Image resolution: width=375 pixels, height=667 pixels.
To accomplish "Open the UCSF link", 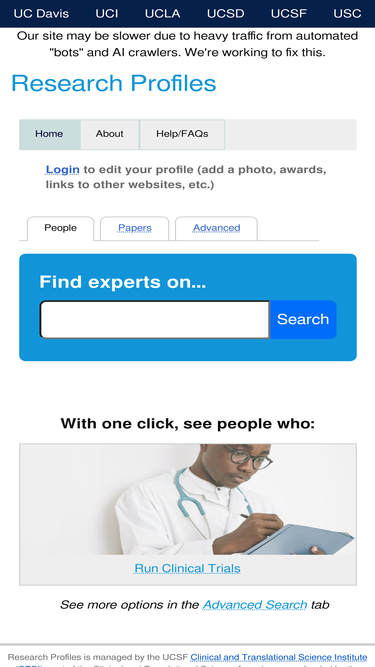I will 289,14.
